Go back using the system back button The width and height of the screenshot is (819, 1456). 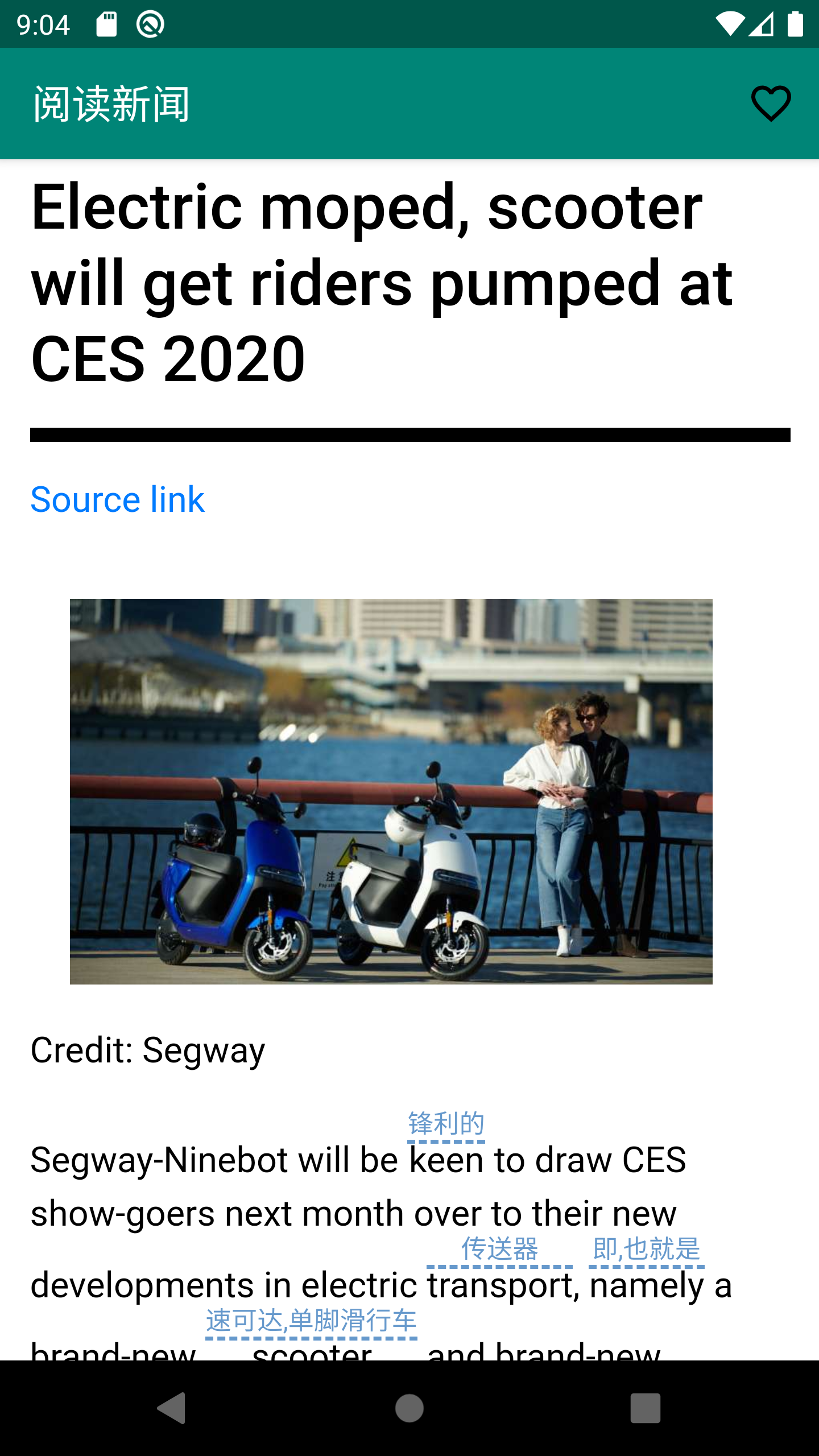tap(171, 1408)
